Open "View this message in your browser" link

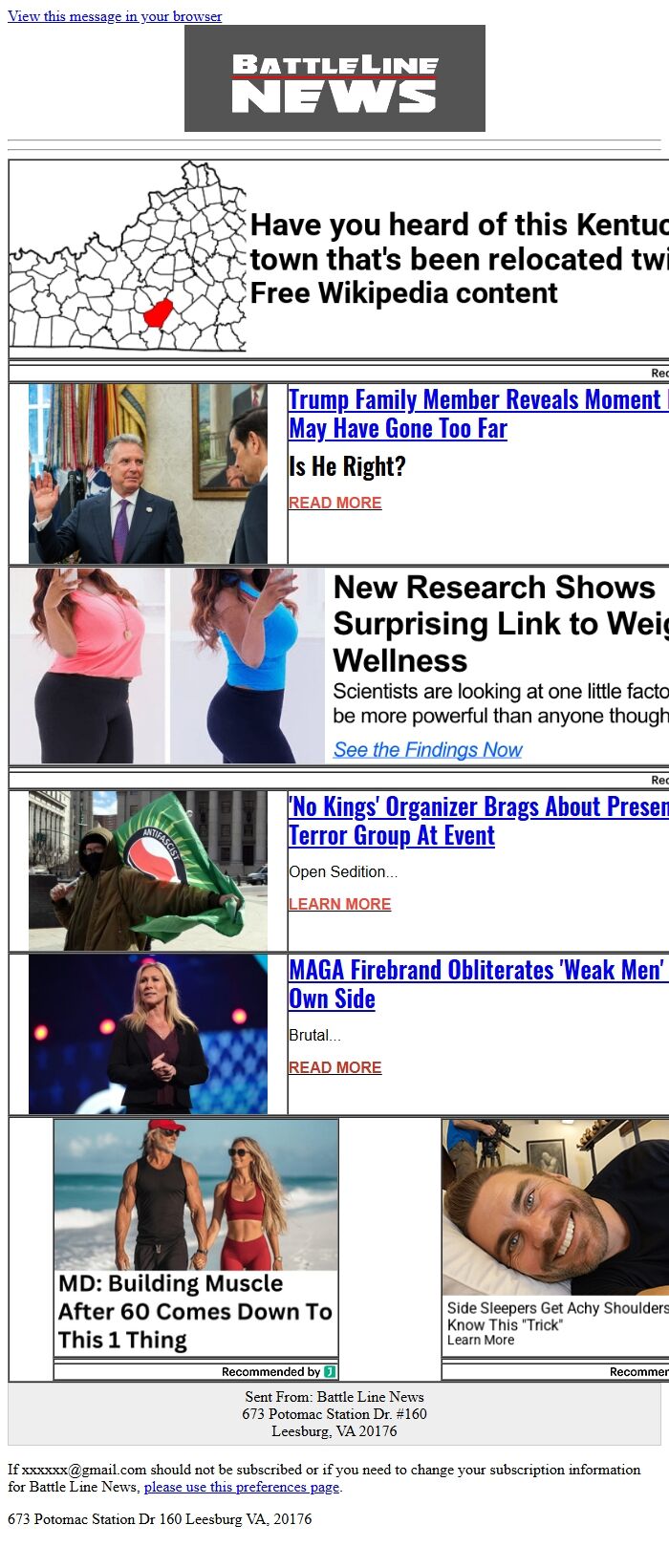[x=115, y=16]
